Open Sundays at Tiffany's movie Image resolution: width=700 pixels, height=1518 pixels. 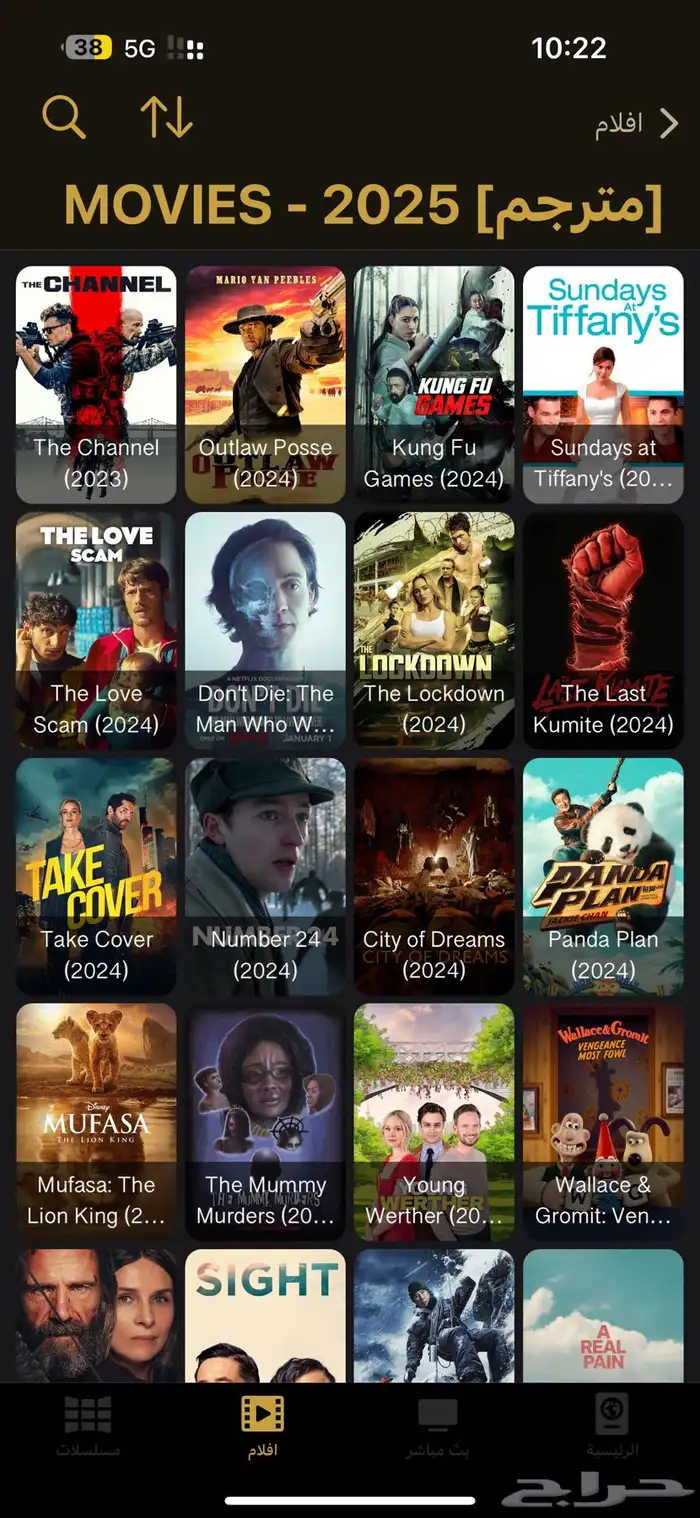point(603,384)
